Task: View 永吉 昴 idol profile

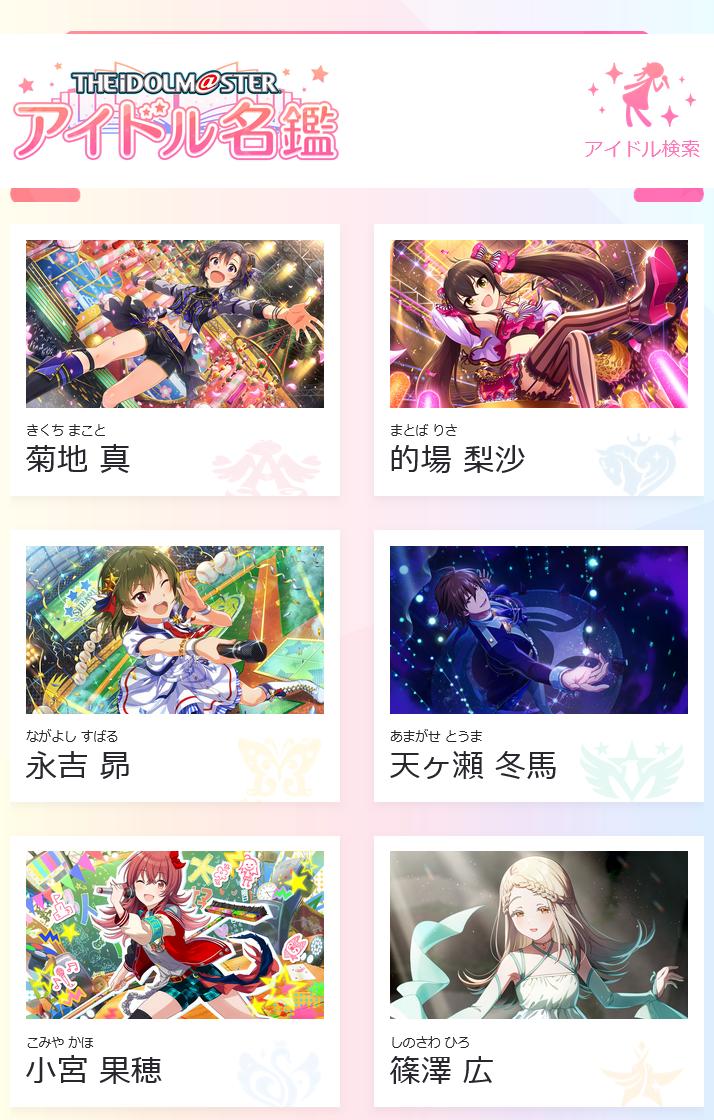Action: coord(175,666)
